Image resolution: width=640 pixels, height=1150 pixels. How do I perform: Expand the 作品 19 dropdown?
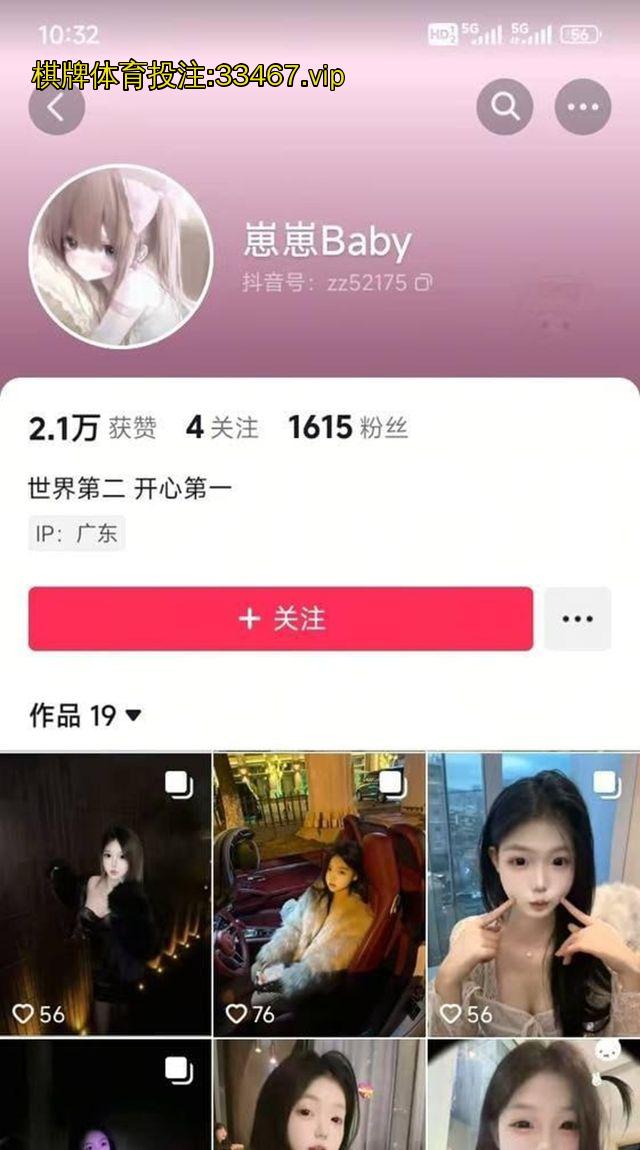point(132,716)
